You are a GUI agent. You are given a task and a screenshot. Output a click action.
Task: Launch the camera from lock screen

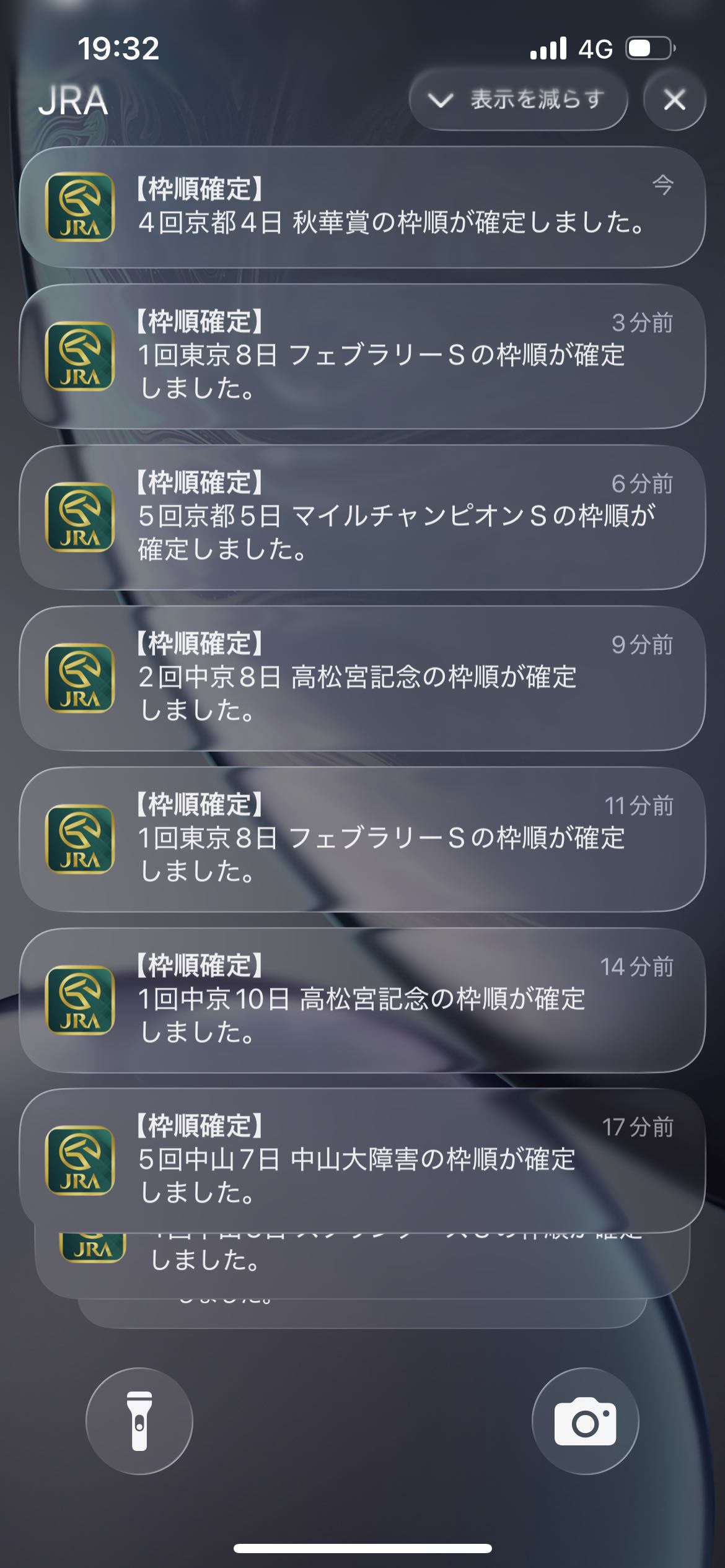pyautogui.click(x=585, y=1421)
